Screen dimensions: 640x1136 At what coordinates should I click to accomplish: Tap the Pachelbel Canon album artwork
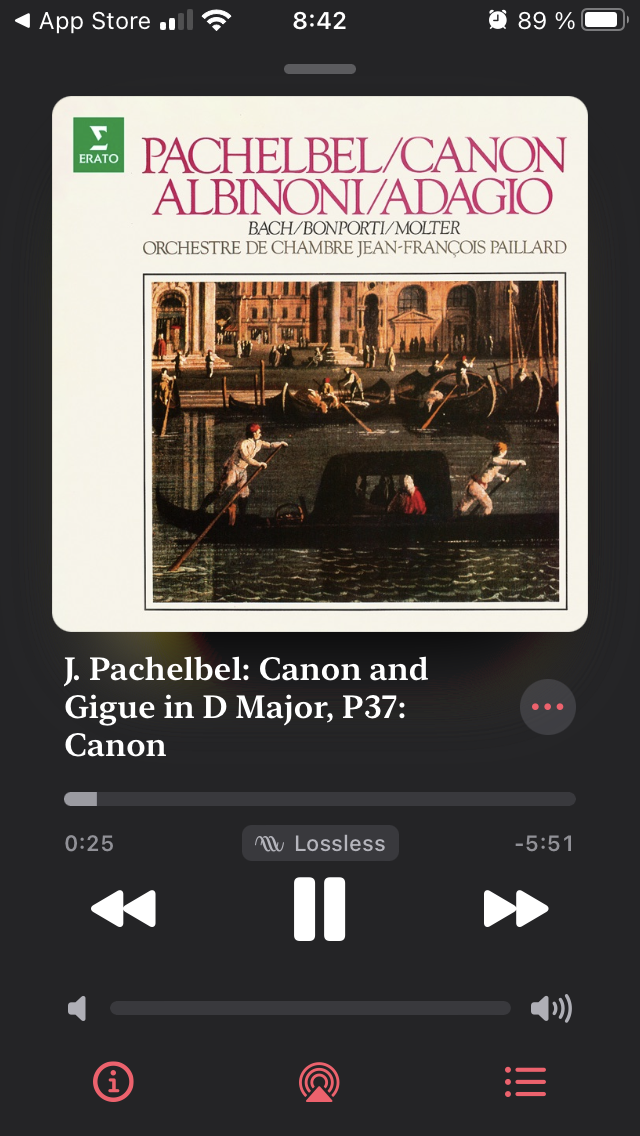click(320, 364)
